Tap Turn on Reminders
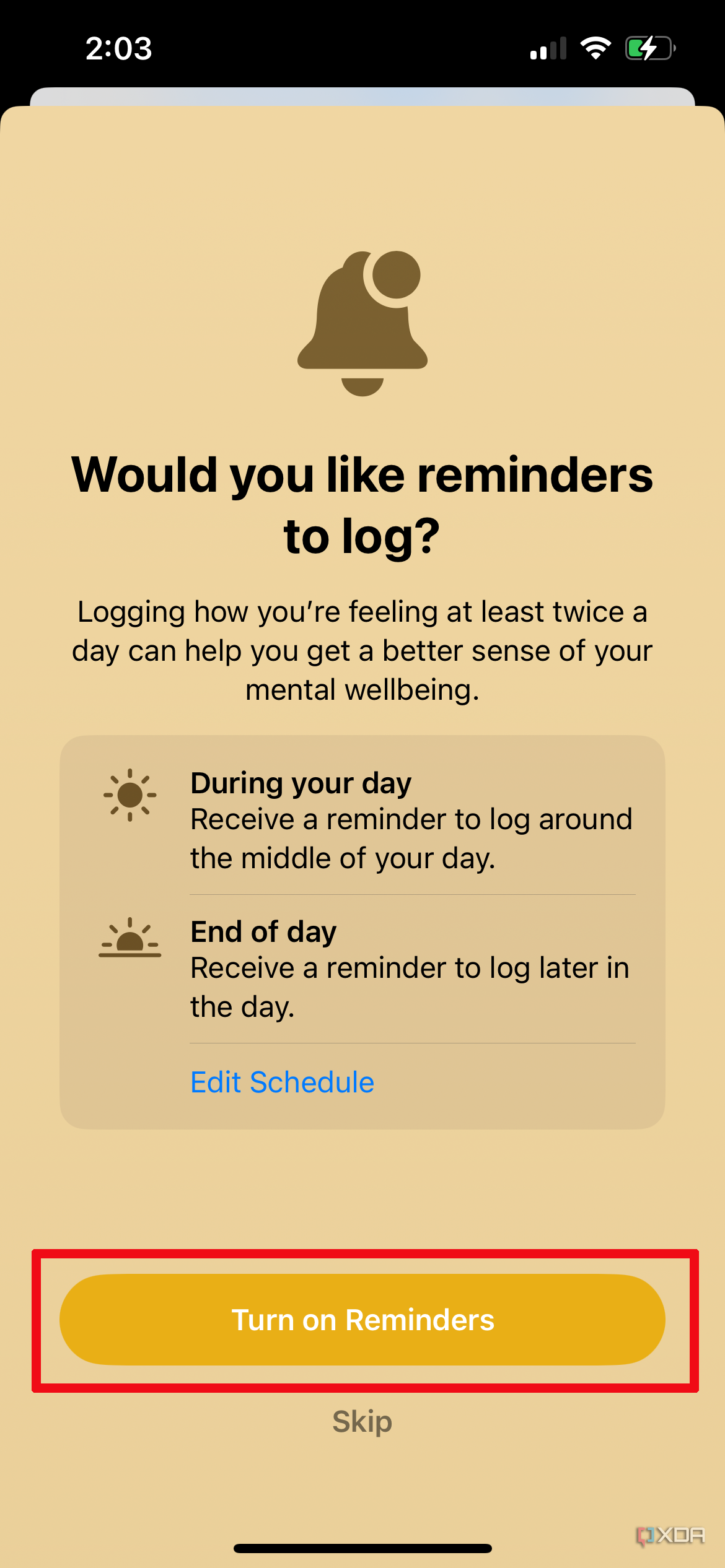Screen dimensions: 725x1568 (x=362, y=1319)
